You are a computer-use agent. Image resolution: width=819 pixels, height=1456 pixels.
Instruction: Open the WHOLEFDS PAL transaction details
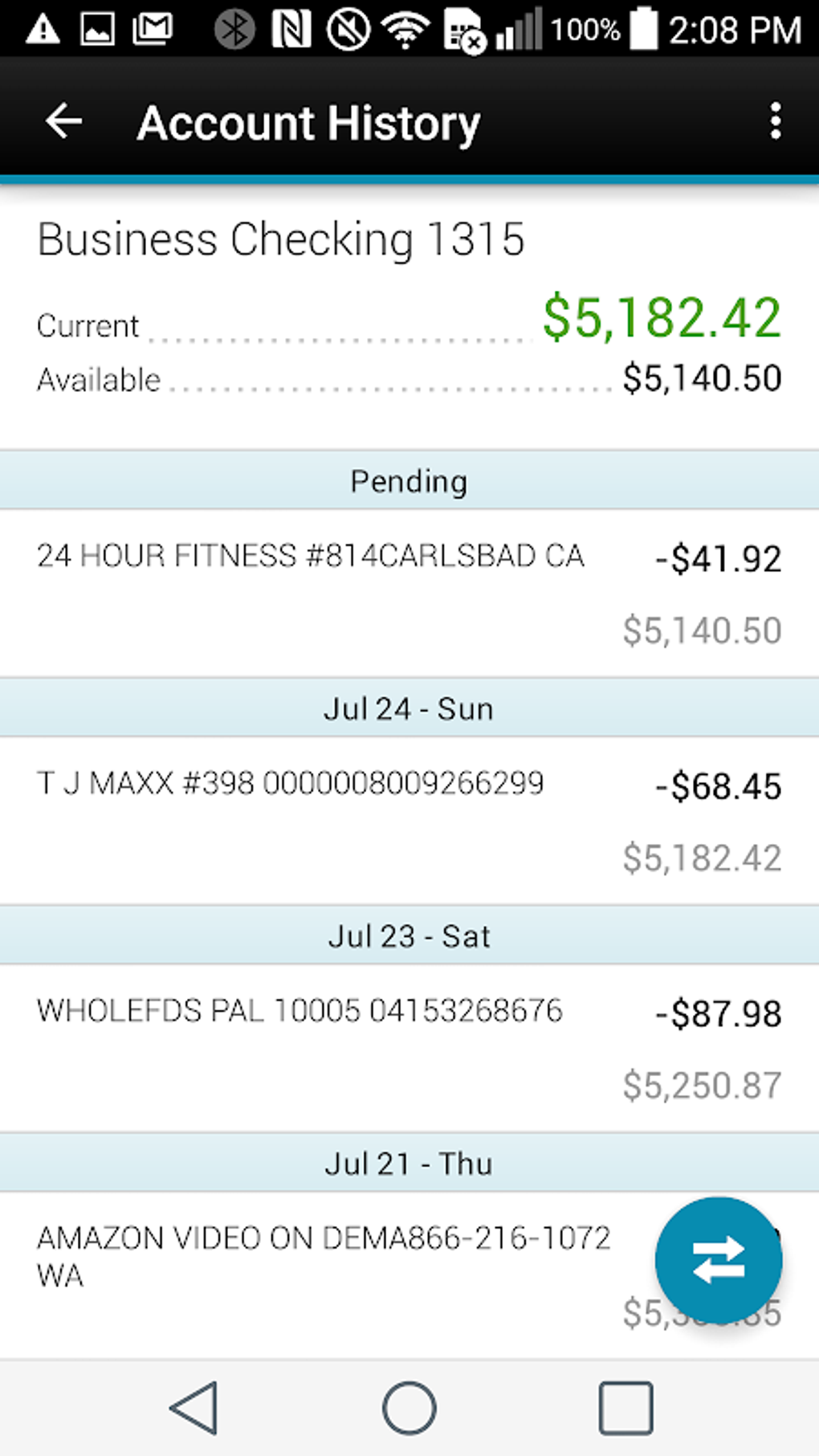click(x=409, y=1047)
